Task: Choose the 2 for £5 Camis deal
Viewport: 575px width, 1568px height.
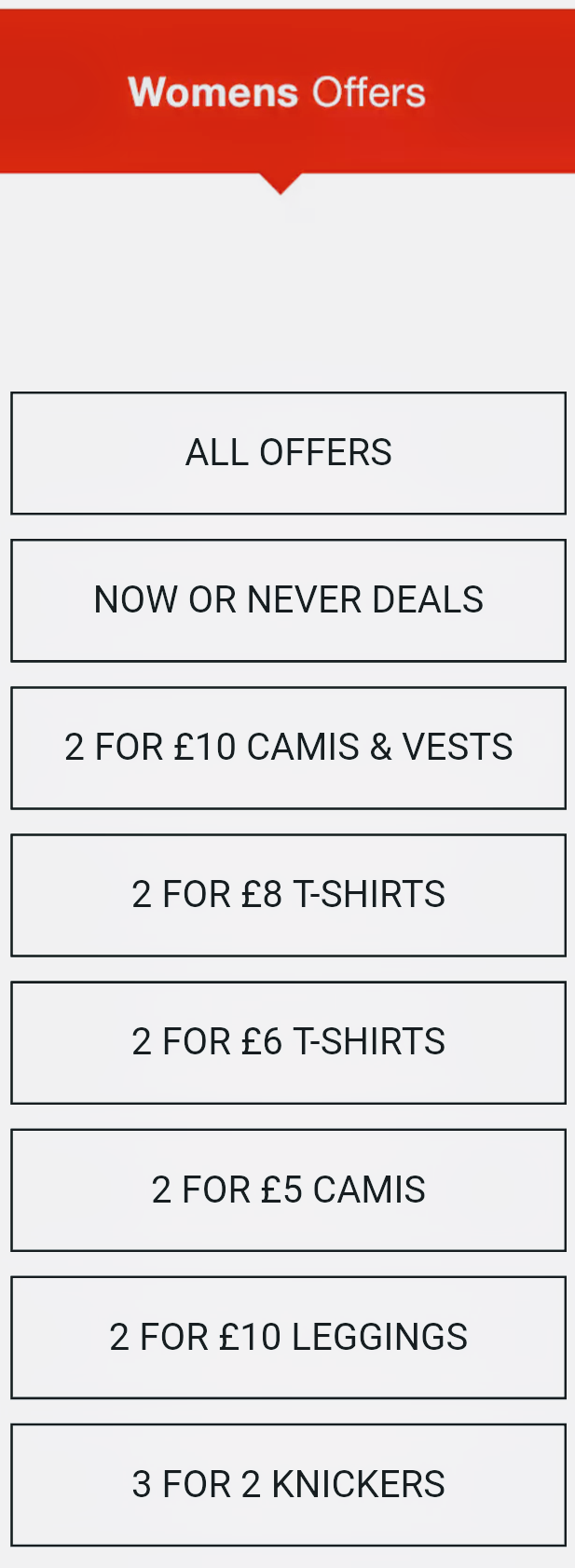Action: click(288, 1190)
